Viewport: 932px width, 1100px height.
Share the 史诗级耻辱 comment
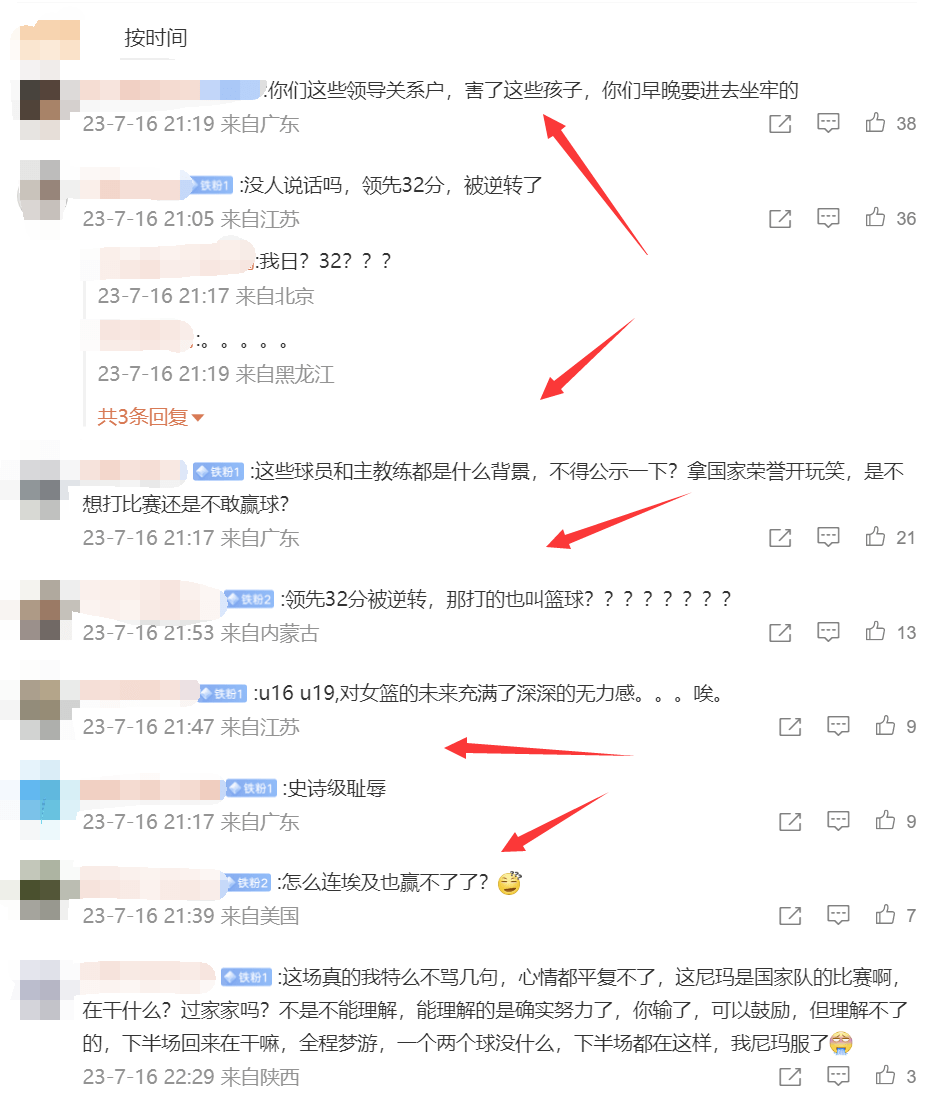tap(790, 821)
